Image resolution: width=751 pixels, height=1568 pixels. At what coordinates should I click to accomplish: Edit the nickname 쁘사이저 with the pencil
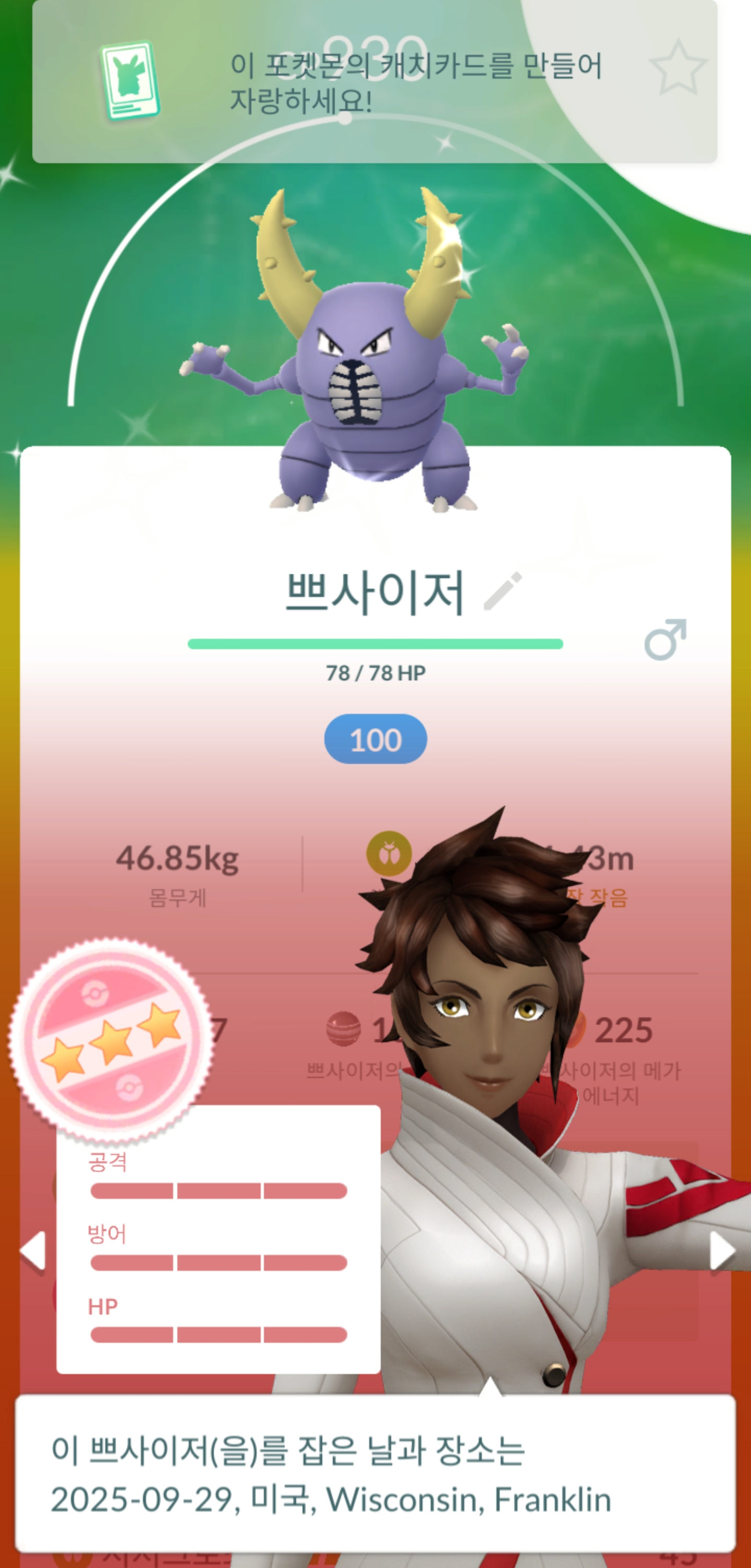(x=503, y=590)
